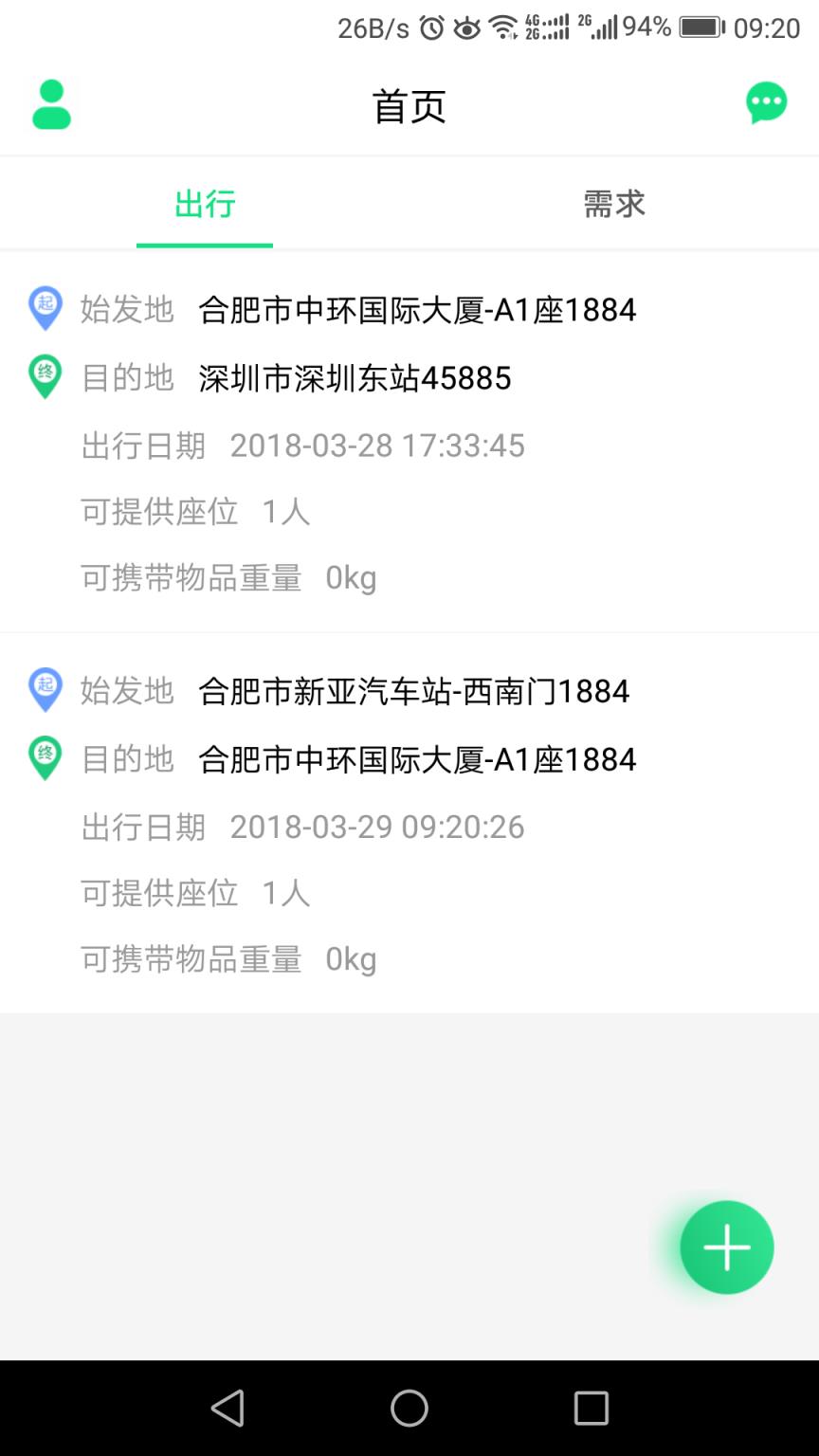Tap the green plus floating action button
The image size is (819, 1456).
click(726, 1247)
